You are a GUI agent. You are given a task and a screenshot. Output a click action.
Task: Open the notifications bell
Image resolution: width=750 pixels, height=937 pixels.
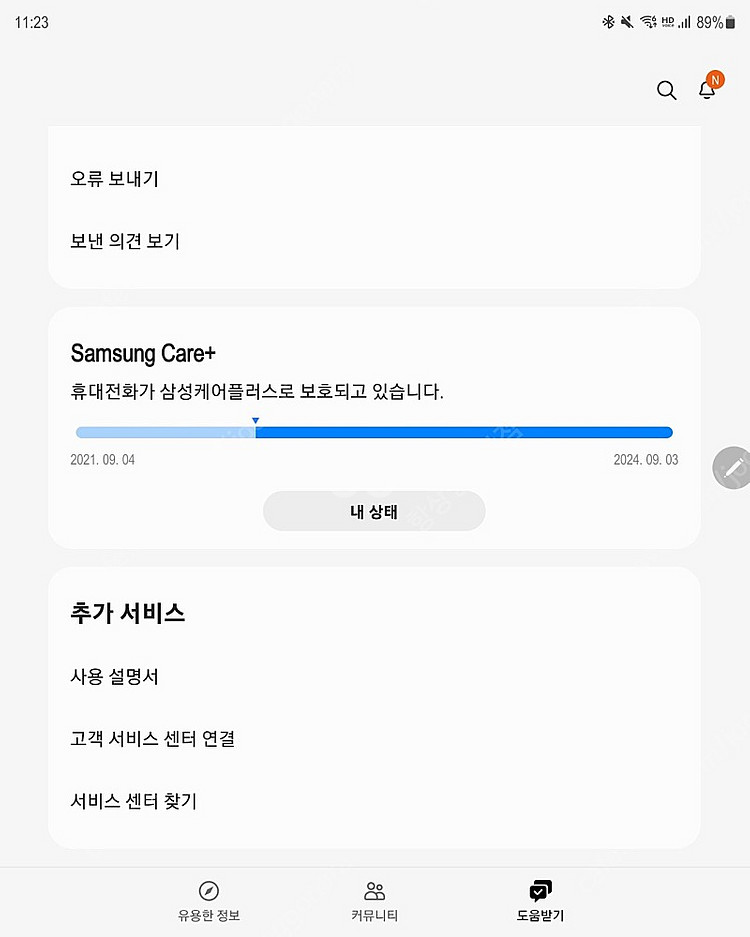(707, 90)
